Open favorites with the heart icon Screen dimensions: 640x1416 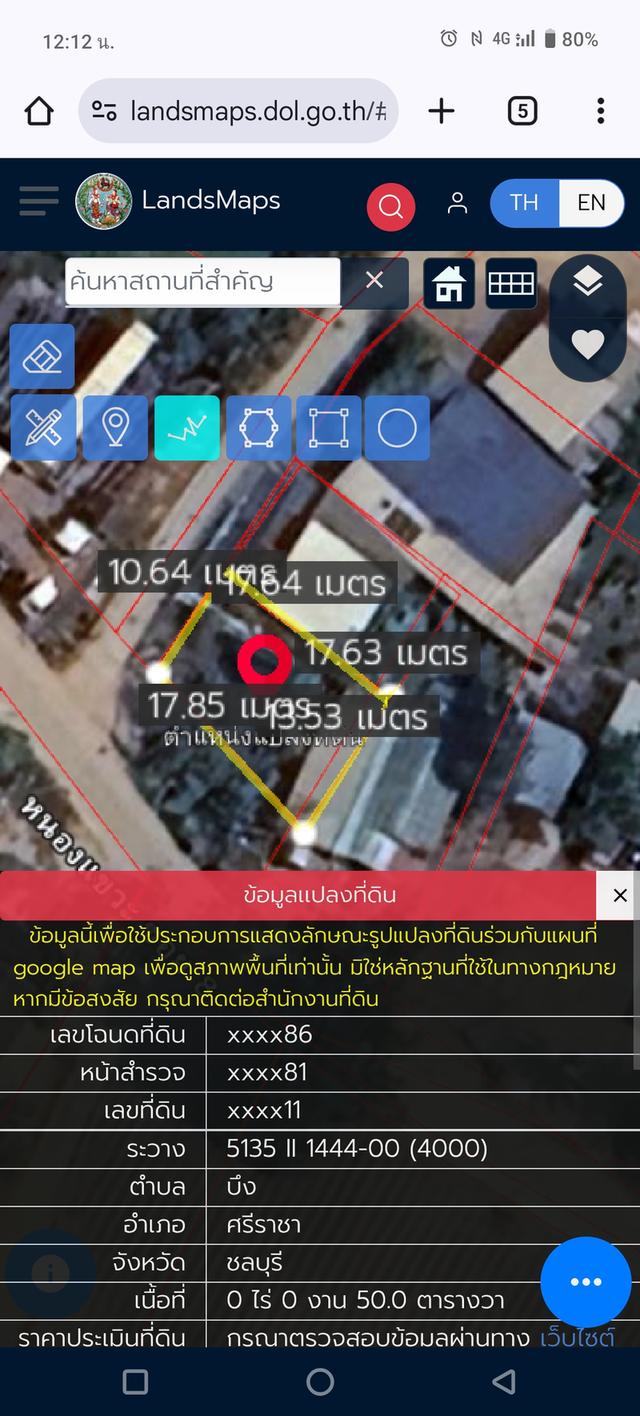pos(588,344)
